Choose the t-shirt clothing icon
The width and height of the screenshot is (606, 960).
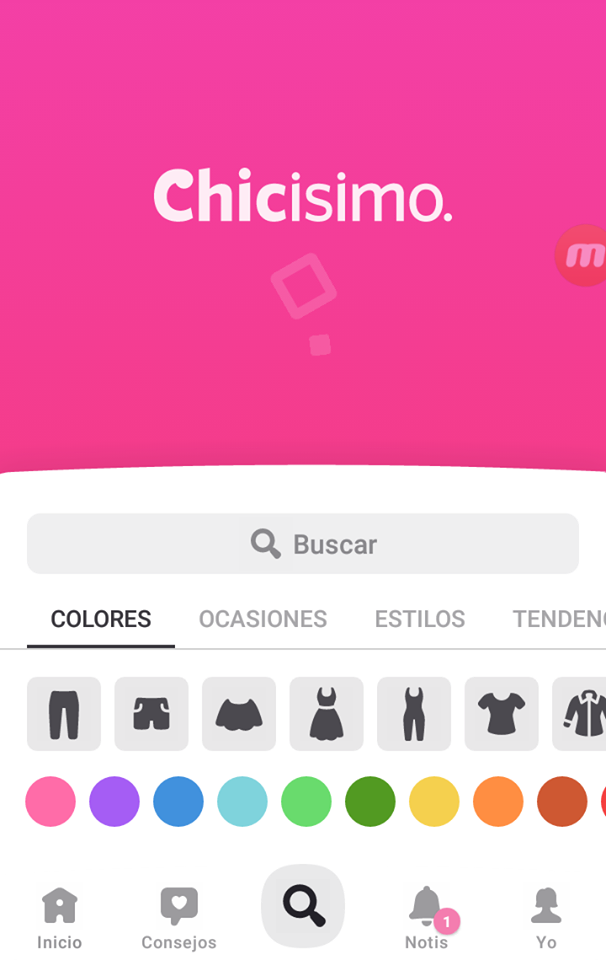pos(502,714)
